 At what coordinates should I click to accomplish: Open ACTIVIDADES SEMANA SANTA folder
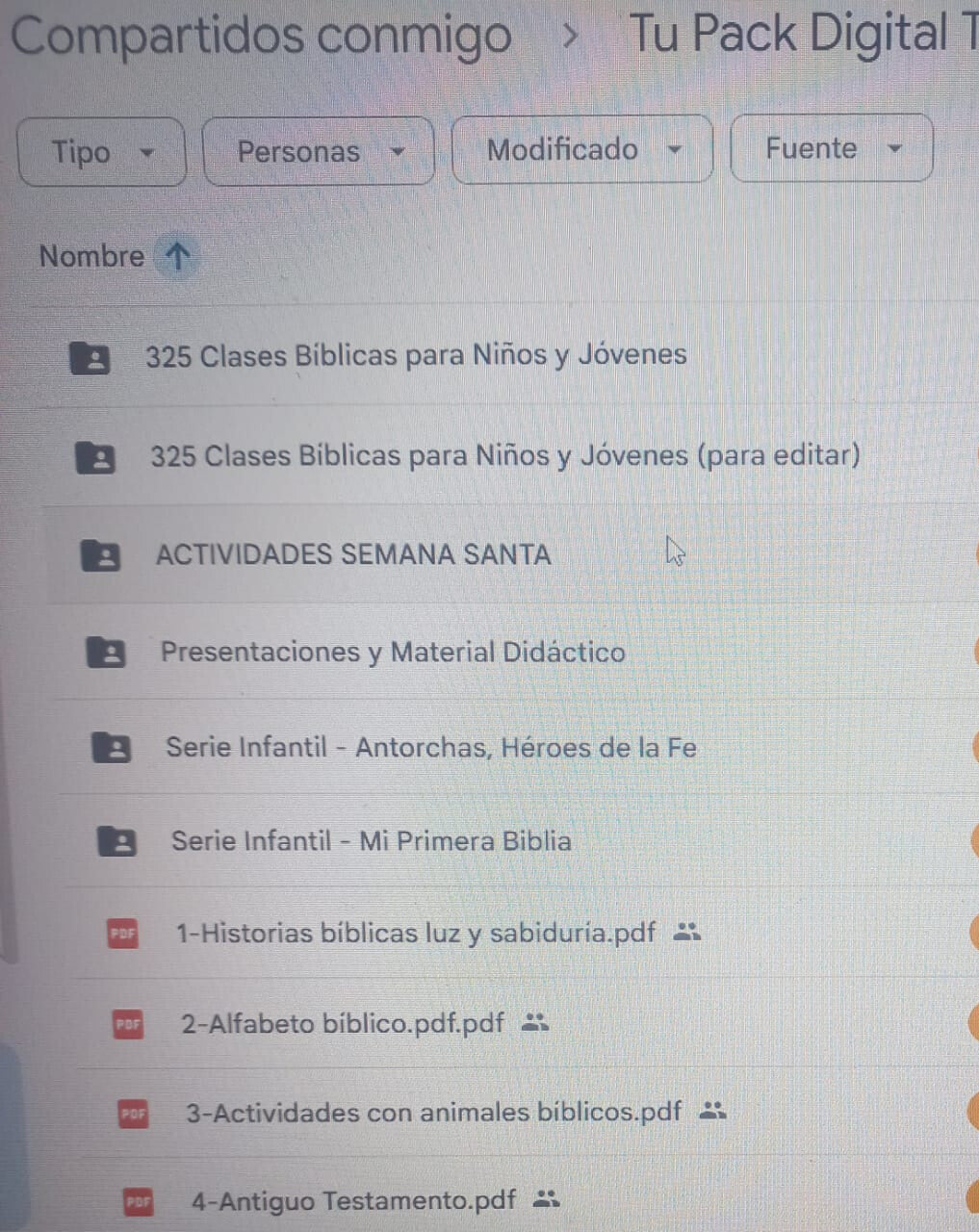[x=353, y=554]
